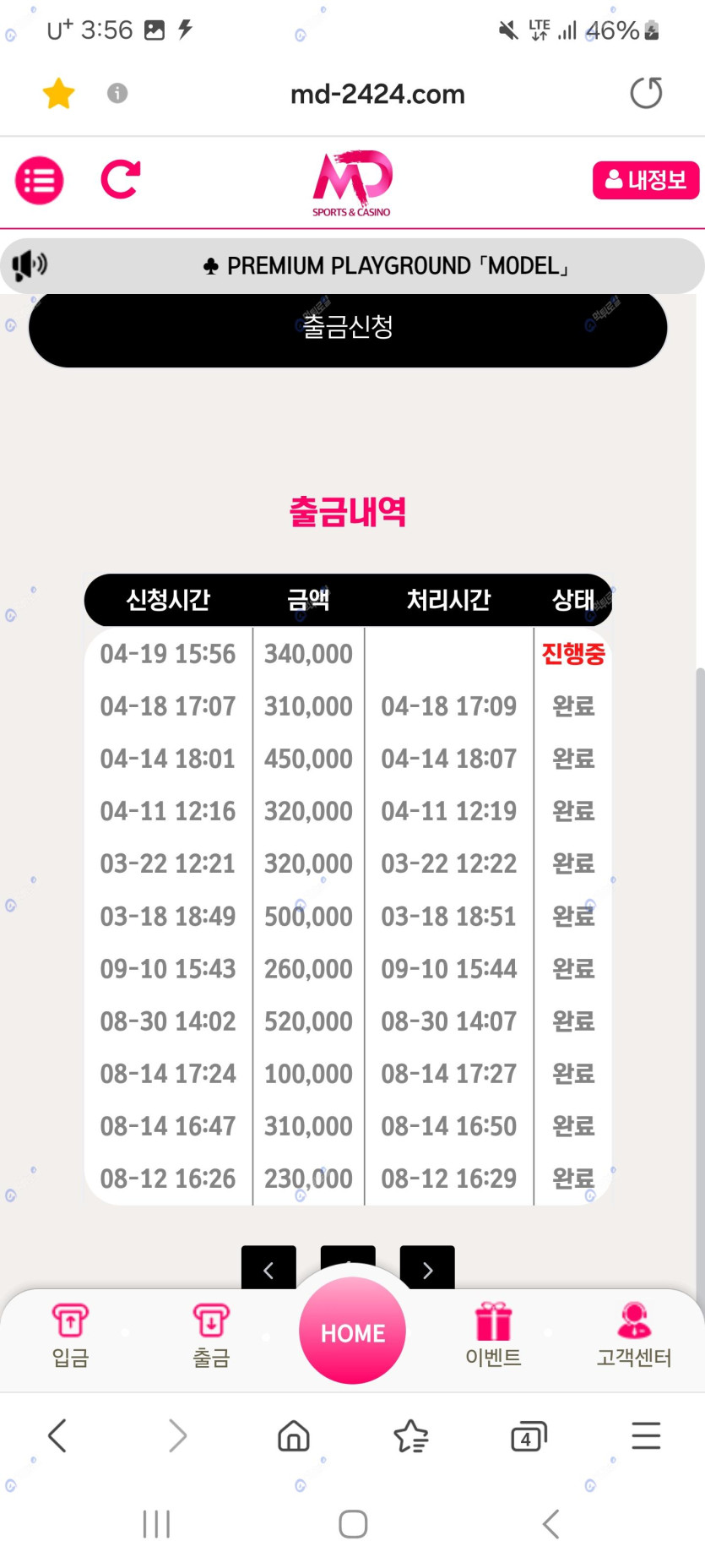Viewport: 705px width, 1568px height.
Task: Go to the pink HOME button
Action: (x=352, y=1331)
